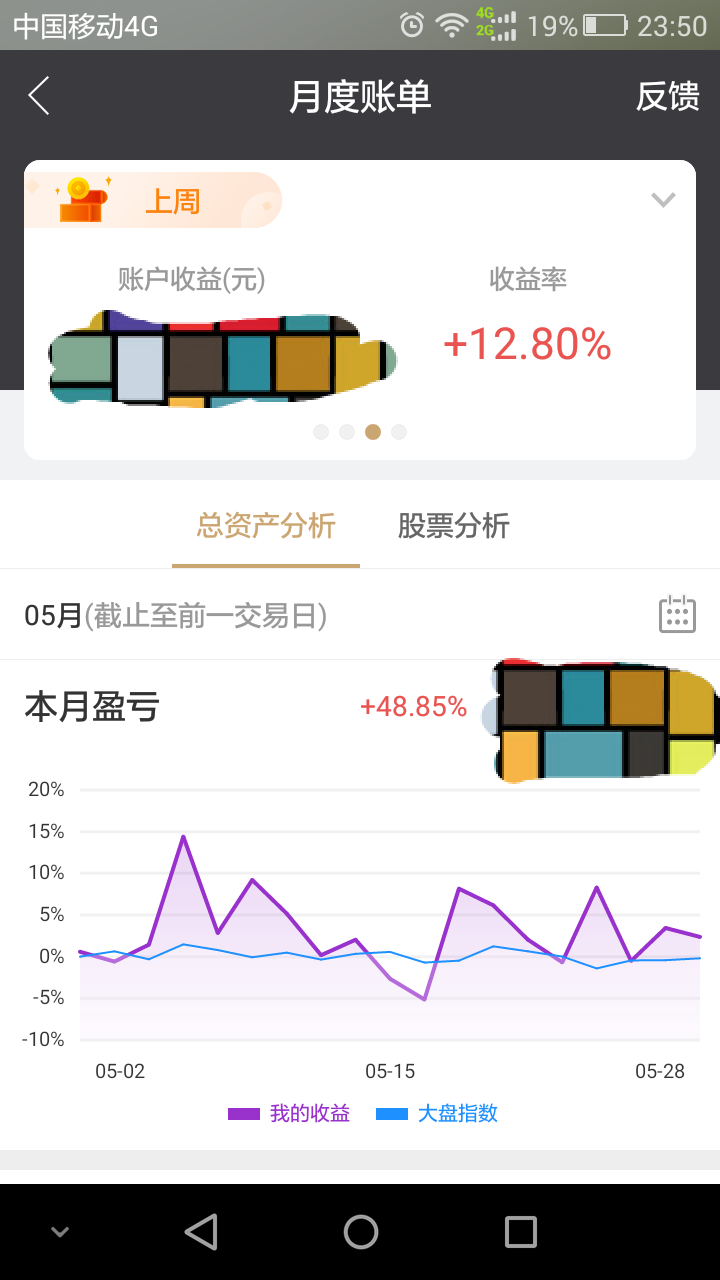Tap Android home button

click(x=360, y=1232)
